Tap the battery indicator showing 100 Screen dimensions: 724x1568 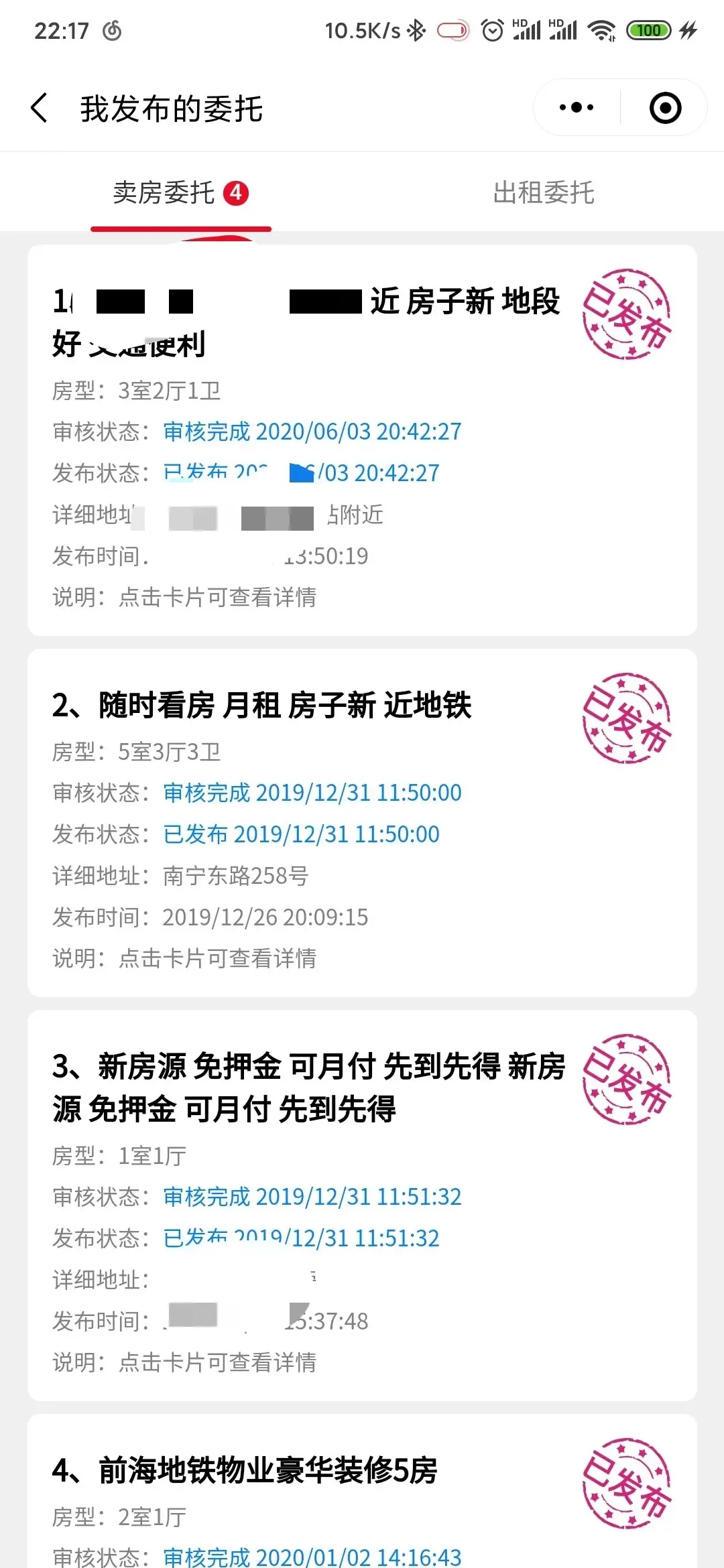point(647,29)
